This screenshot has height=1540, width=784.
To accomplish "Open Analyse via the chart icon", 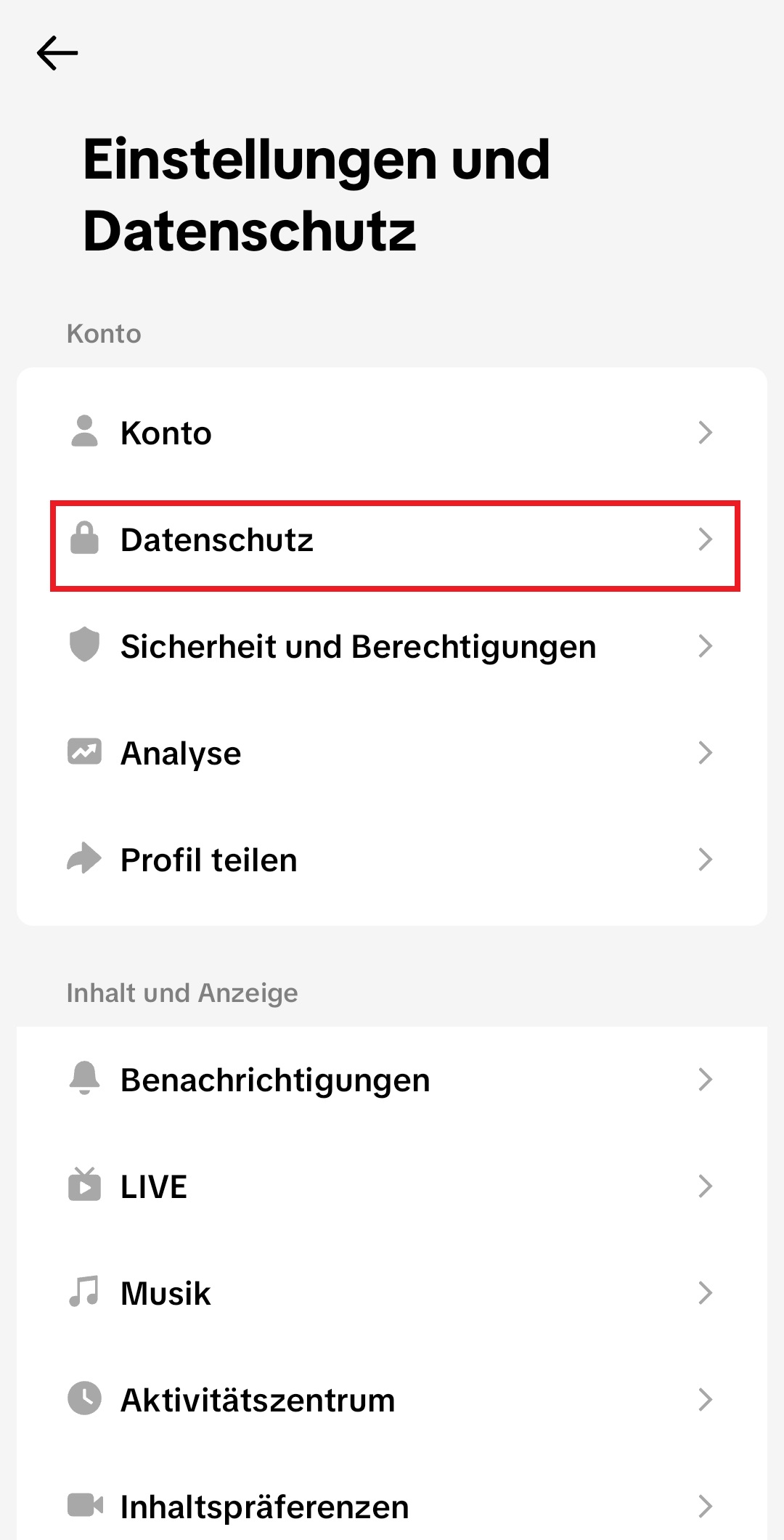I will click(84, 753).
